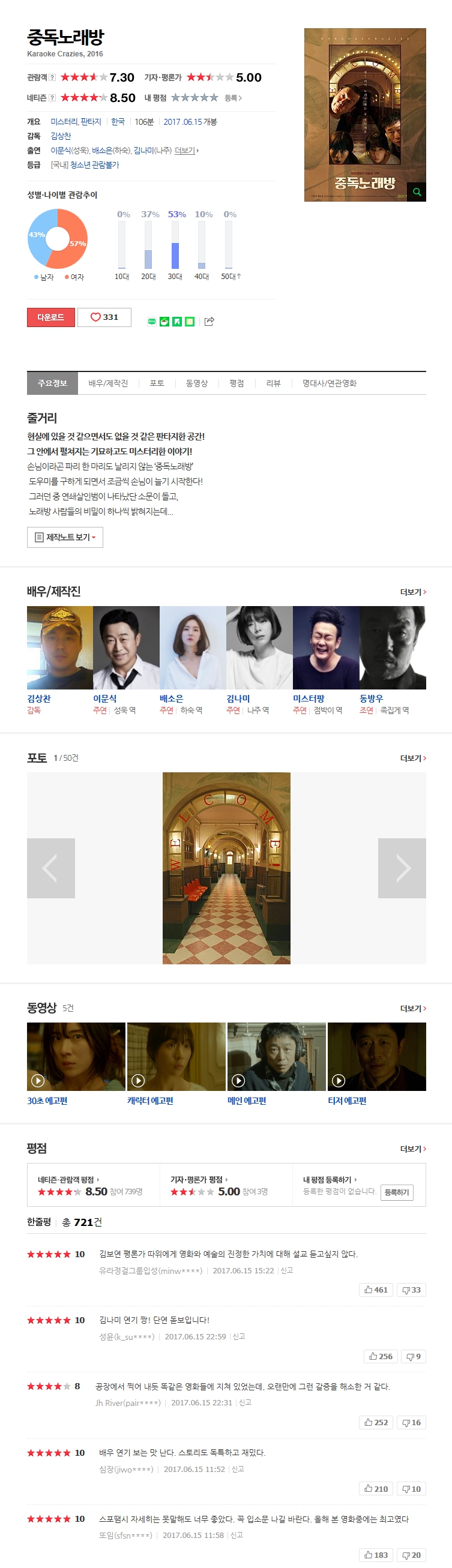Open director 김상찬's profile card

pyautogui.click(x=59, y=647)
